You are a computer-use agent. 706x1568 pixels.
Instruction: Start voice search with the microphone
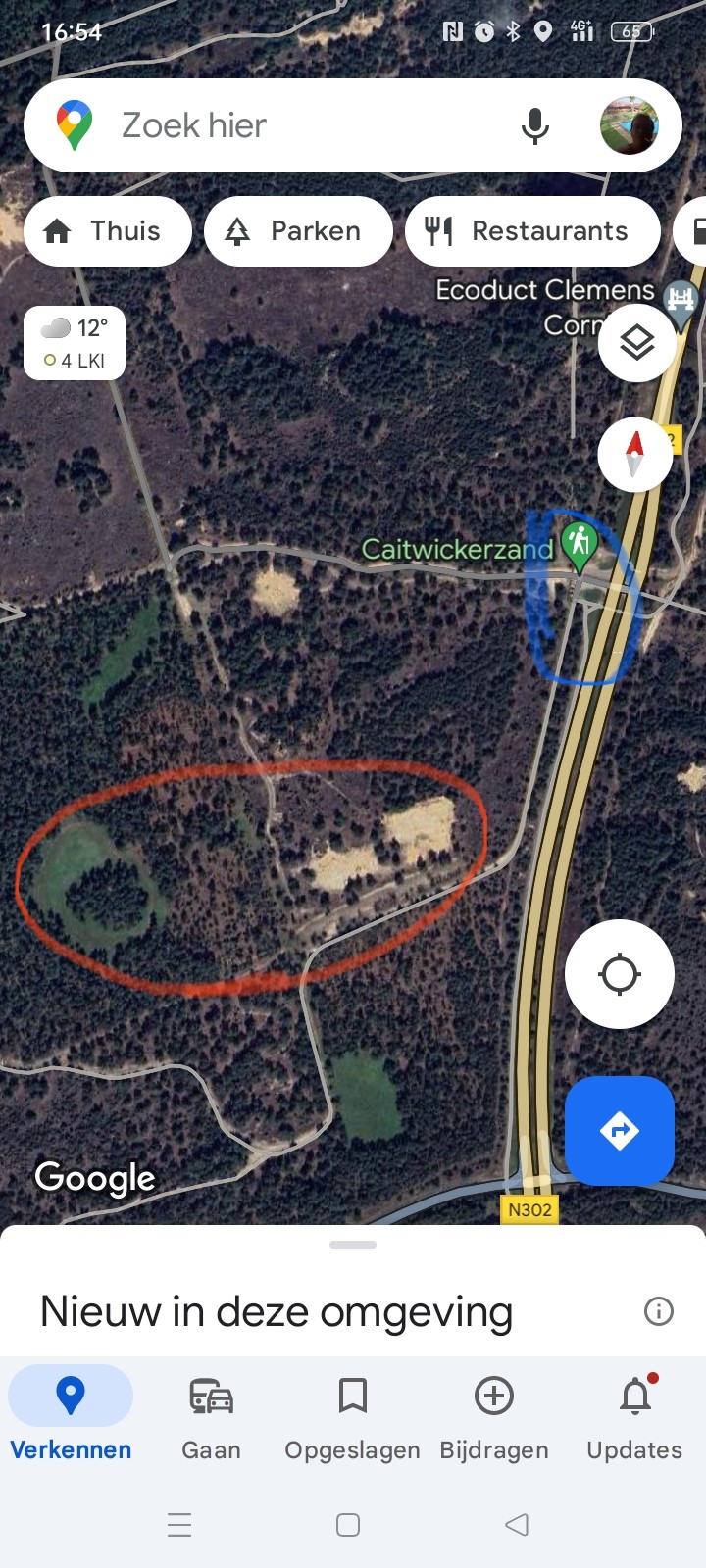[535, 125]
